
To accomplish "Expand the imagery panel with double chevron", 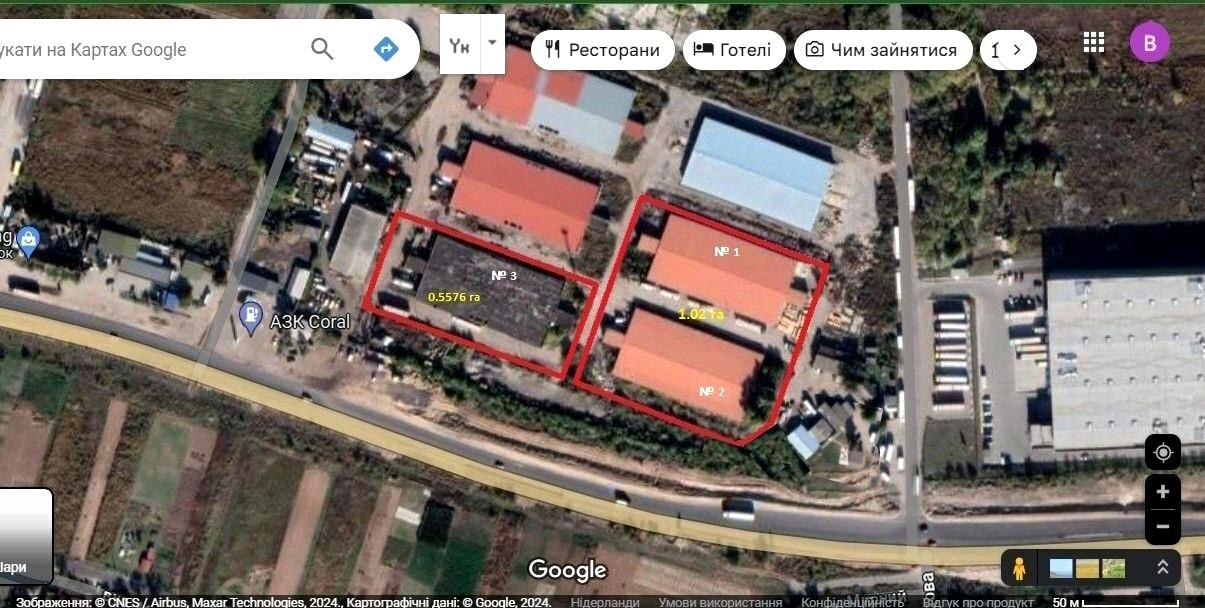I will click(x=1162, y=568).
